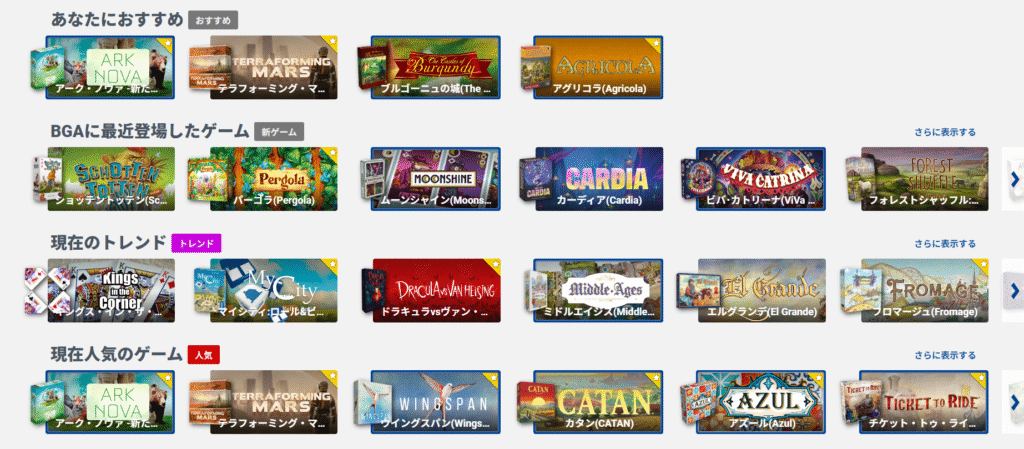Select the Azul game tile

[x=760, y=402]
